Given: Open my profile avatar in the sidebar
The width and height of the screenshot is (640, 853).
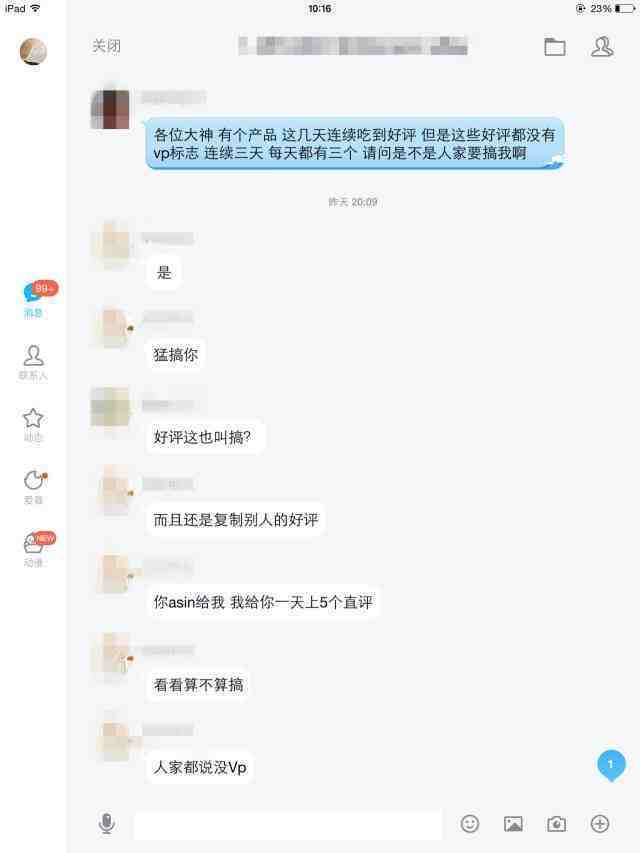Looking at the screenshot, I should click(x=33, y=51).
